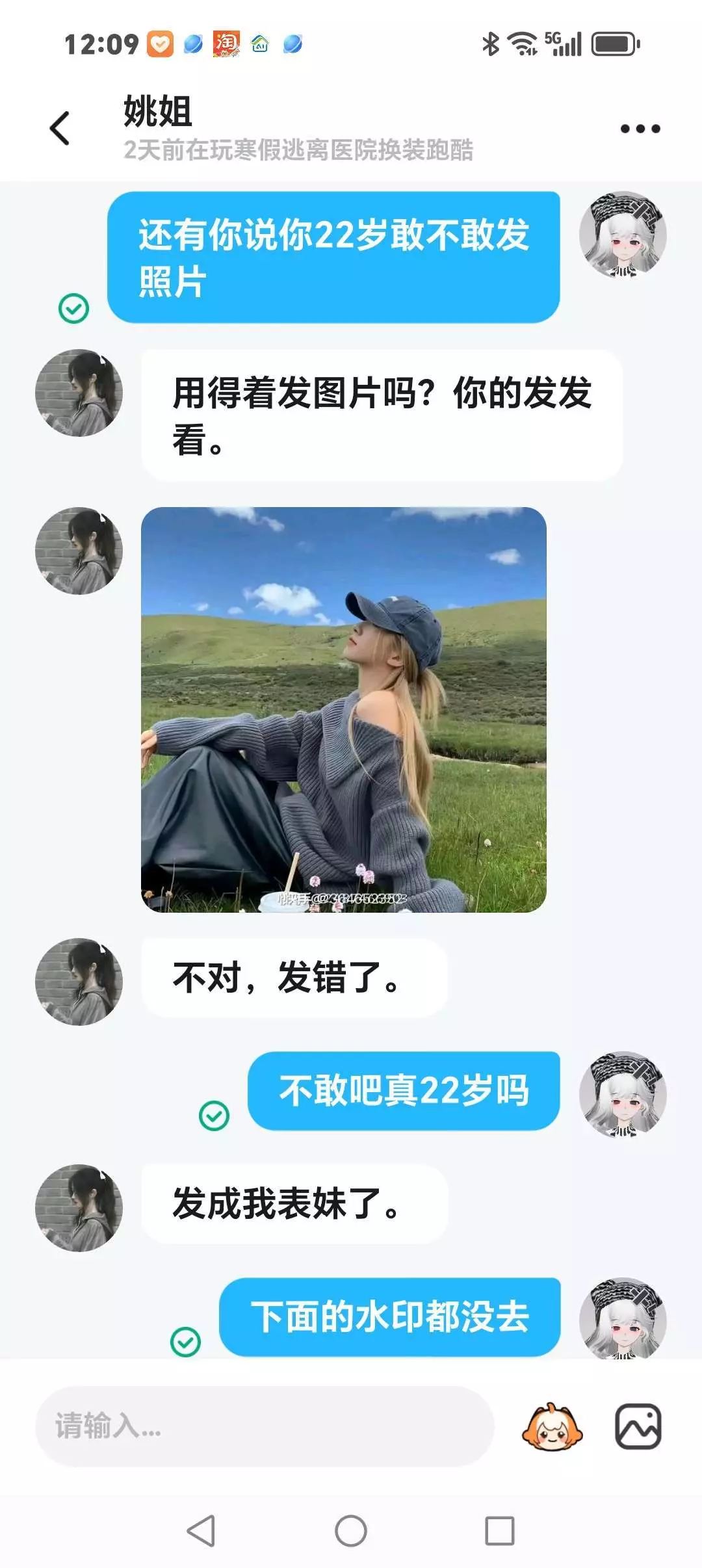This screenshot has width=702, height=1568.
Task: Open the three-dot more options menu
Action: (x=640, y=129)
